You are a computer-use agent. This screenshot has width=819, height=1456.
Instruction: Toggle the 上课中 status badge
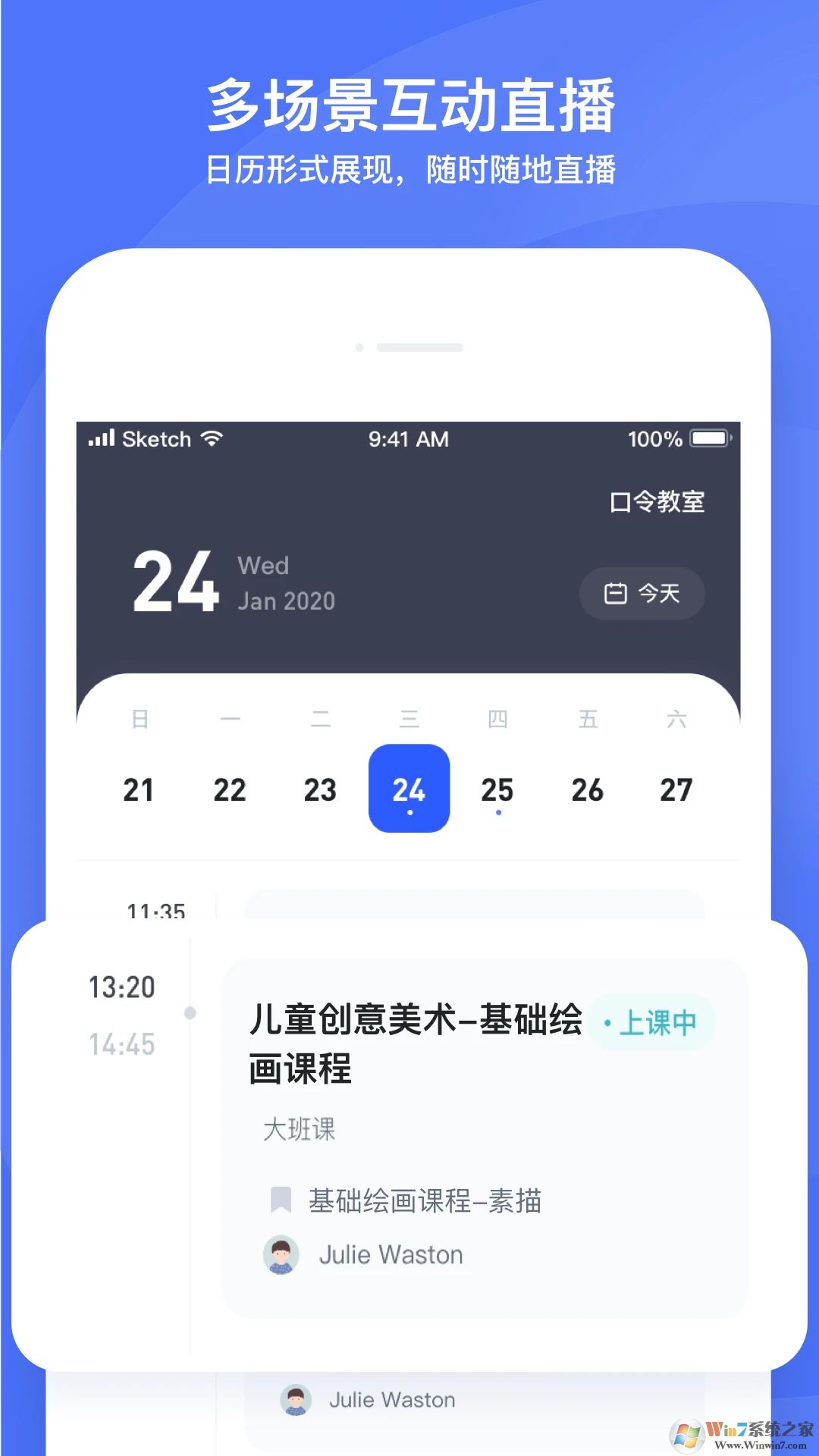coord(651,1021)
